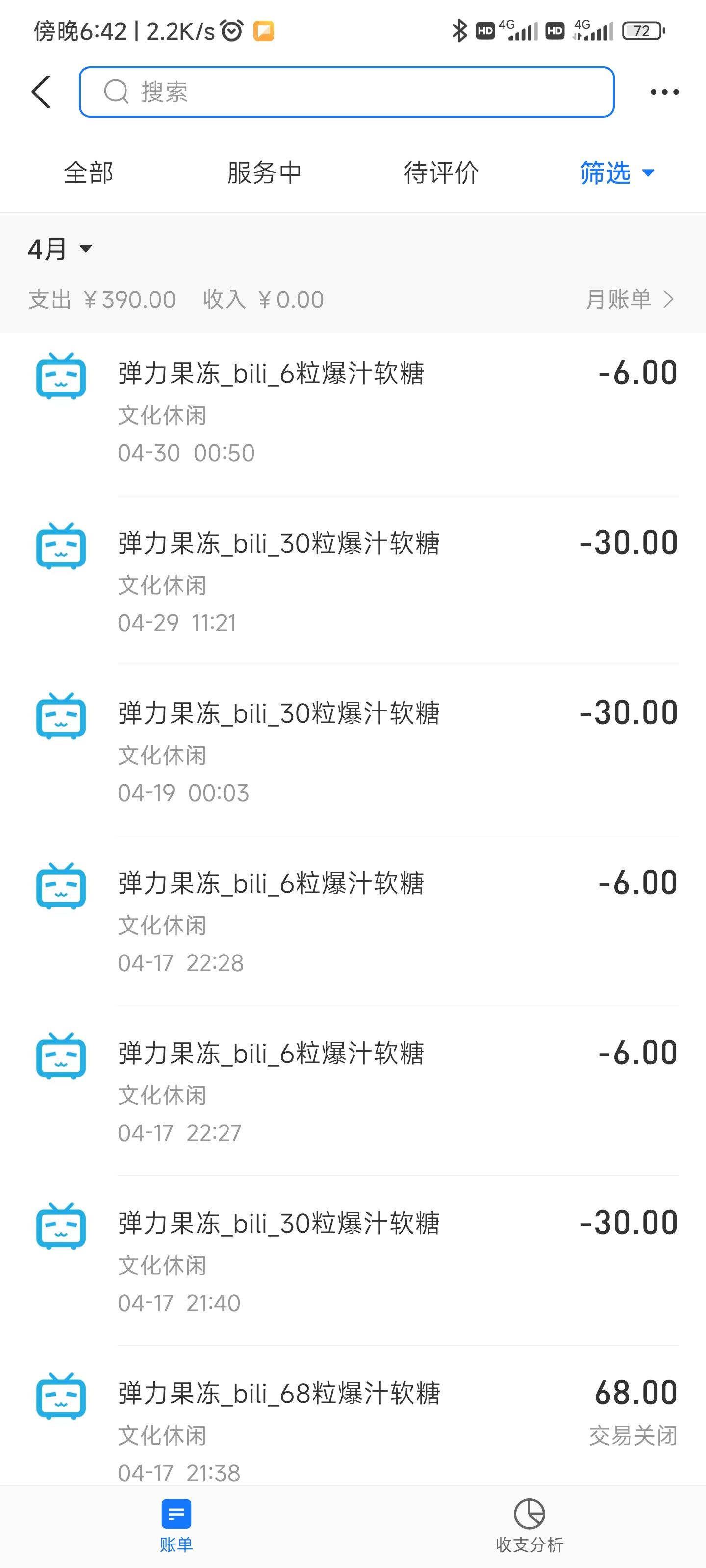Viewport: 706px width, 1568px height.
Task: Open the closed 68.00 transaction
Action: 353,1416
